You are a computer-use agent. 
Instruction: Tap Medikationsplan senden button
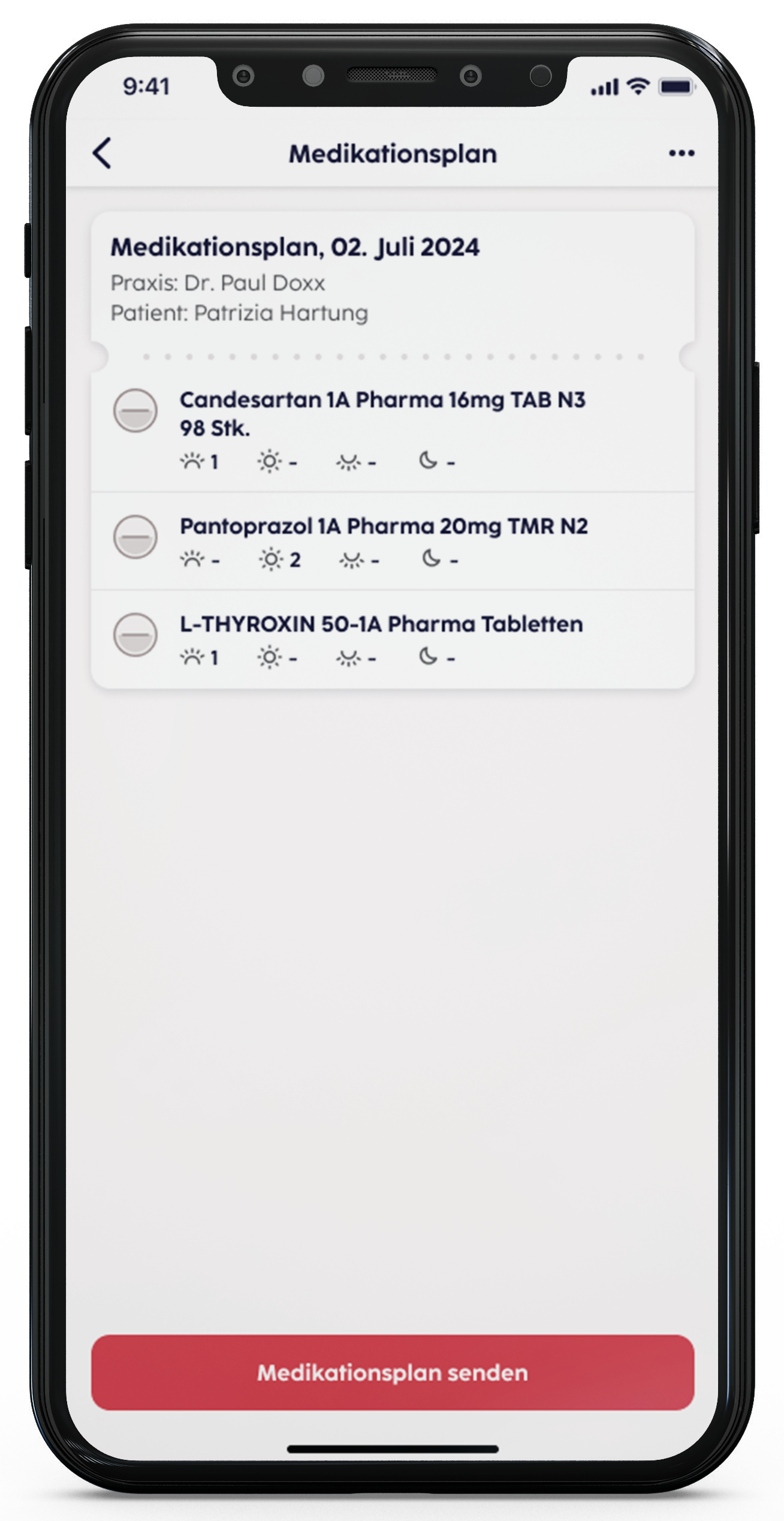click(x=393, y=1372)
